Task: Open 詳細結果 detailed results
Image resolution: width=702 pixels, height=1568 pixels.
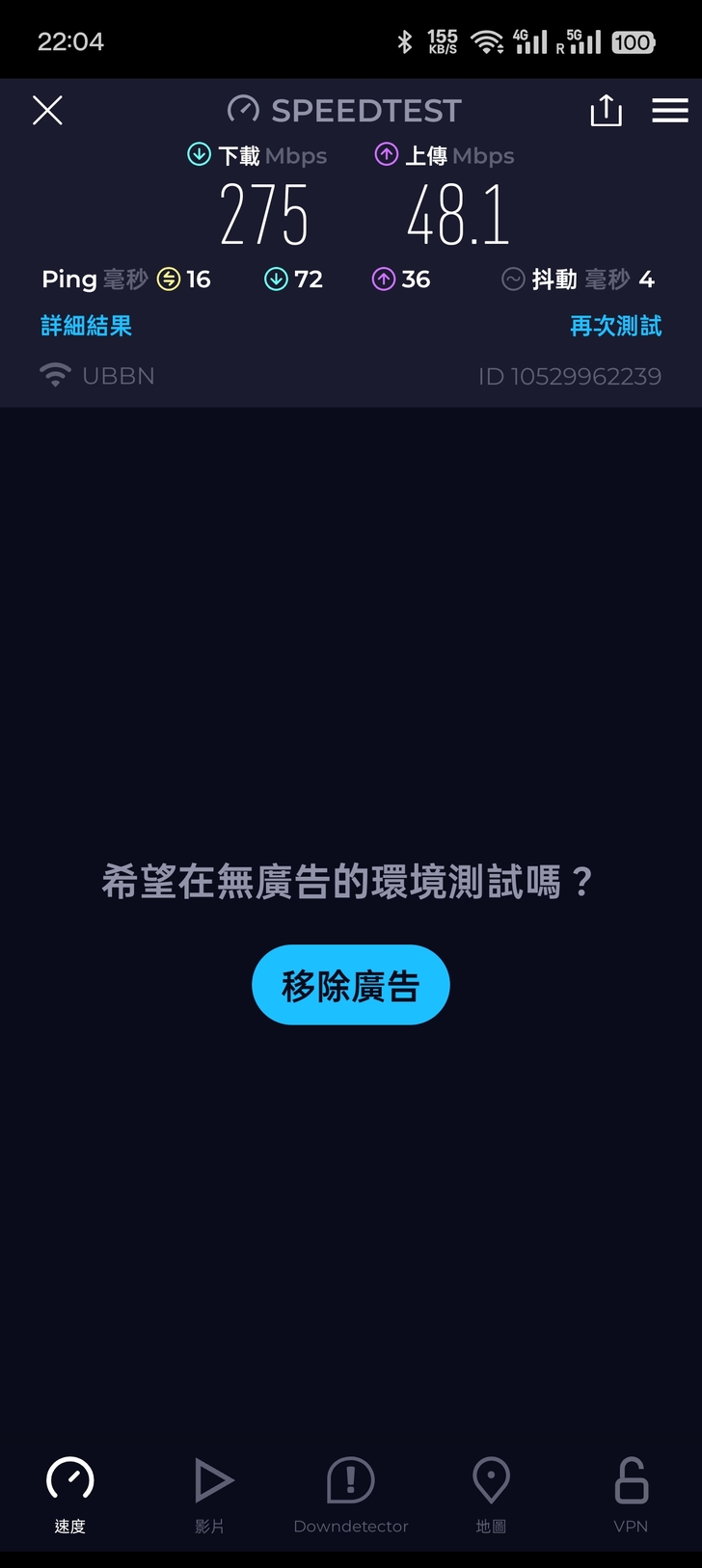Action: [x=87, y=326]
